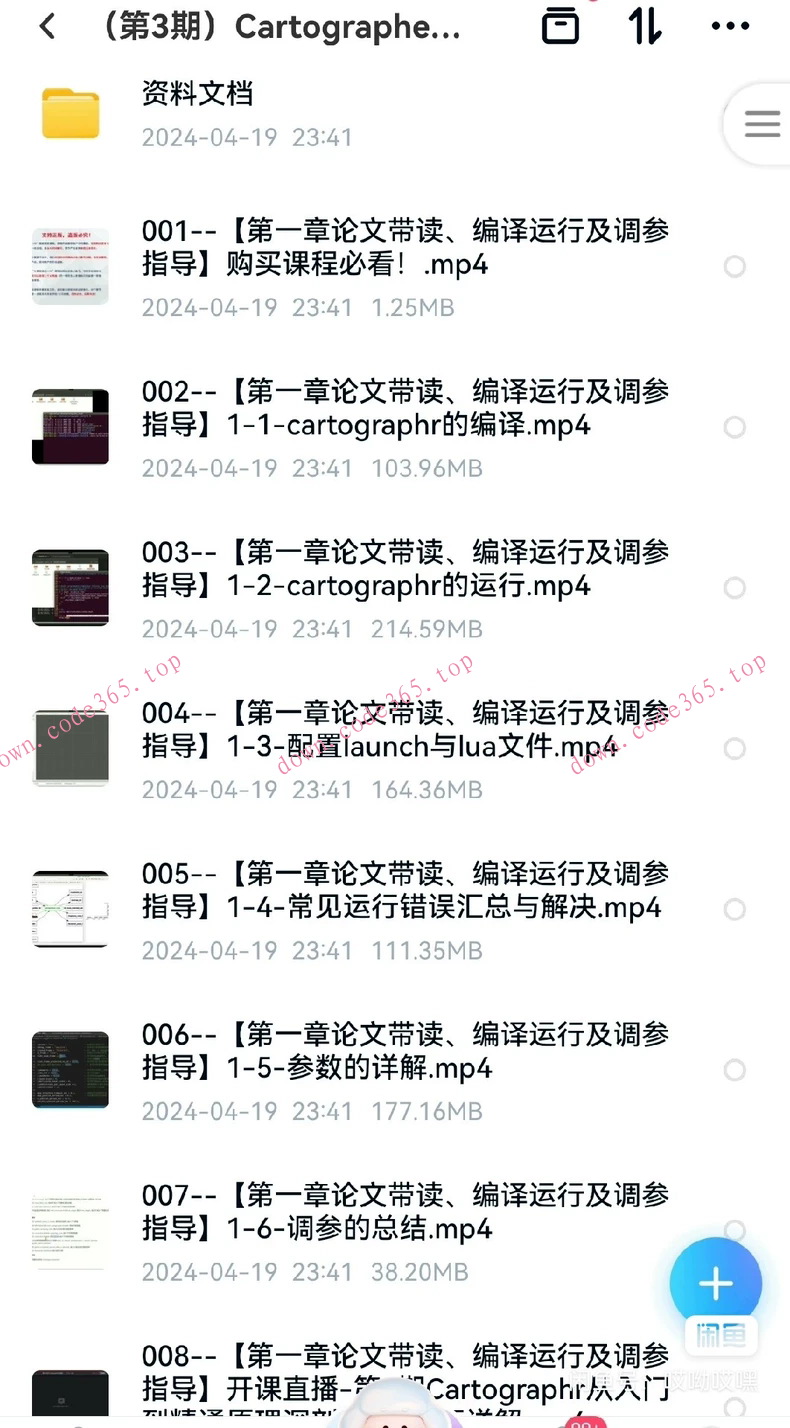Tap the sort order arrows icon
Image resolution: width=790 pixels, height=1428 pixels.
coord(645,26)
